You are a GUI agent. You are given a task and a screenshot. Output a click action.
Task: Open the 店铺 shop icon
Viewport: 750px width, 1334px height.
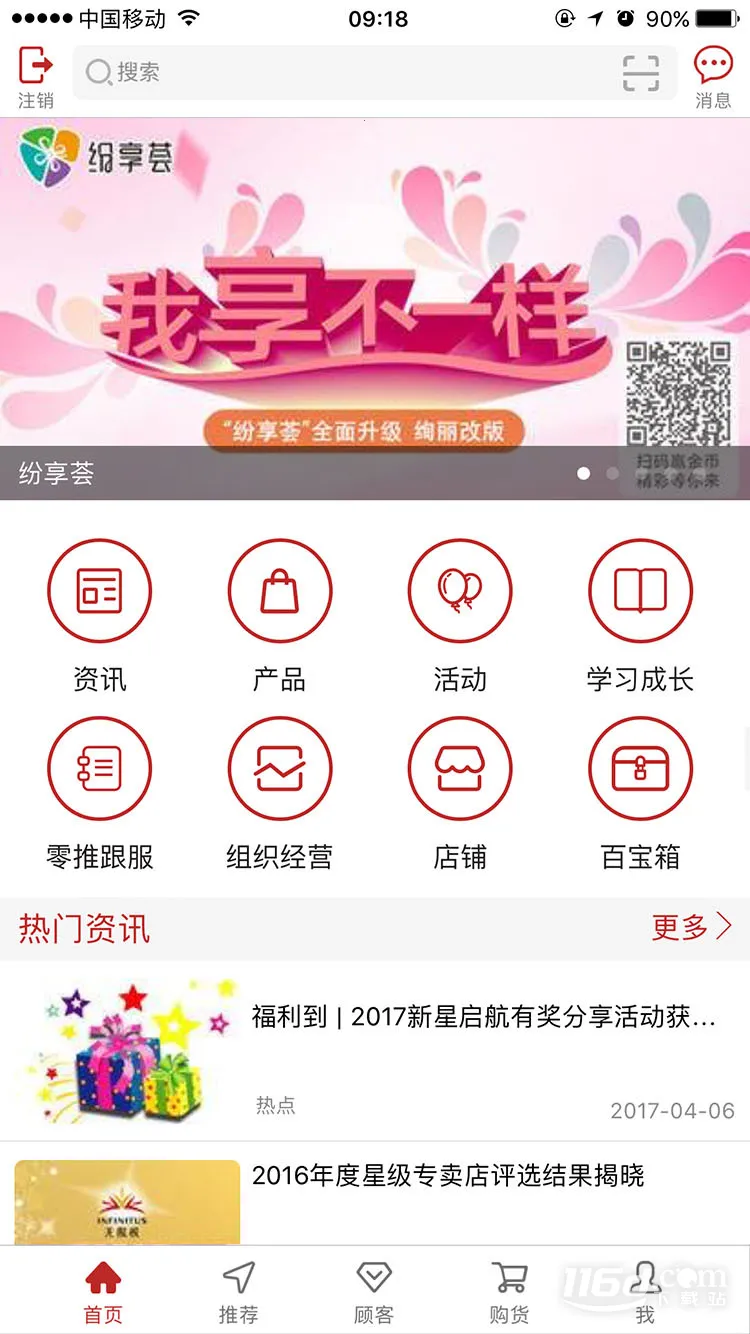pyautogui.click(x=460, y=768)
